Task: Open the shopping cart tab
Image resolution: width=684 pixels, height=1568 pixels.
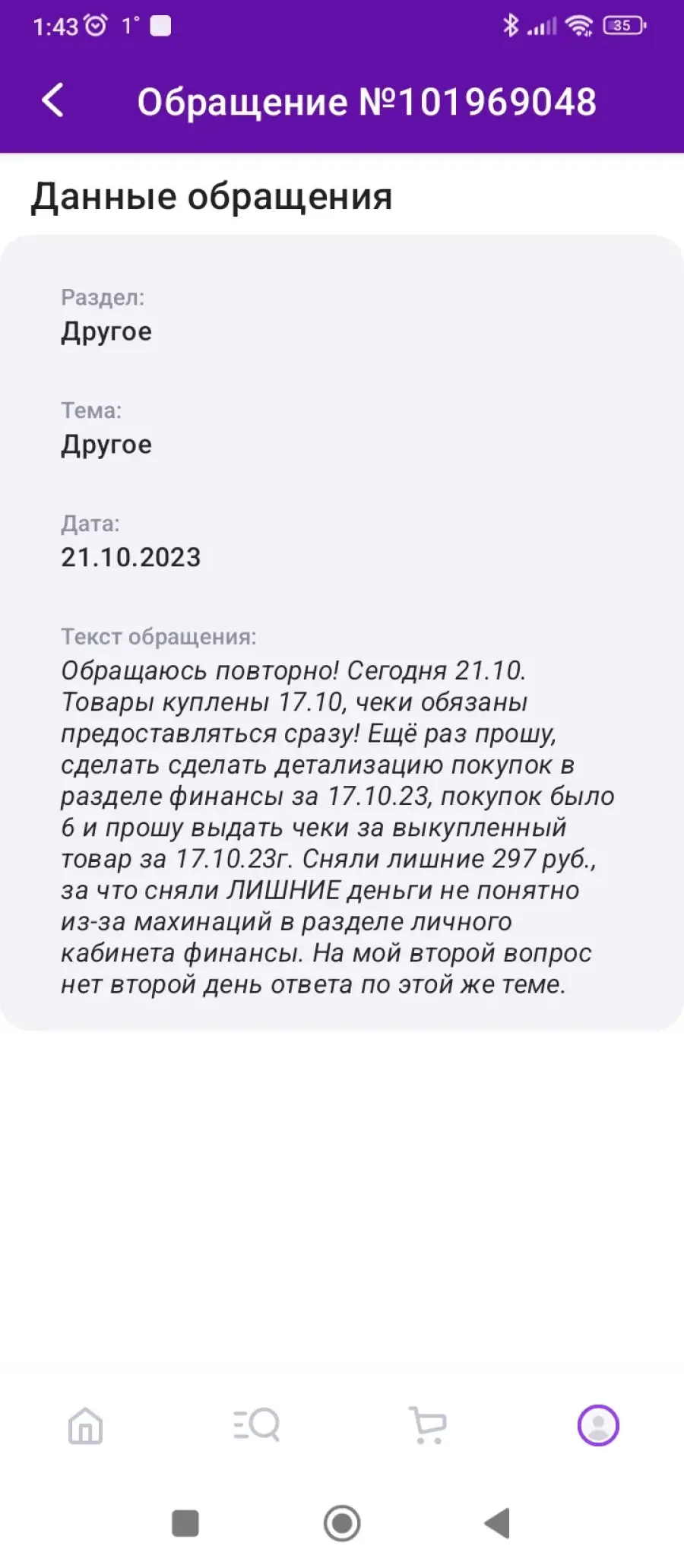Action: pyautogui.click(x=427, y=1425)
